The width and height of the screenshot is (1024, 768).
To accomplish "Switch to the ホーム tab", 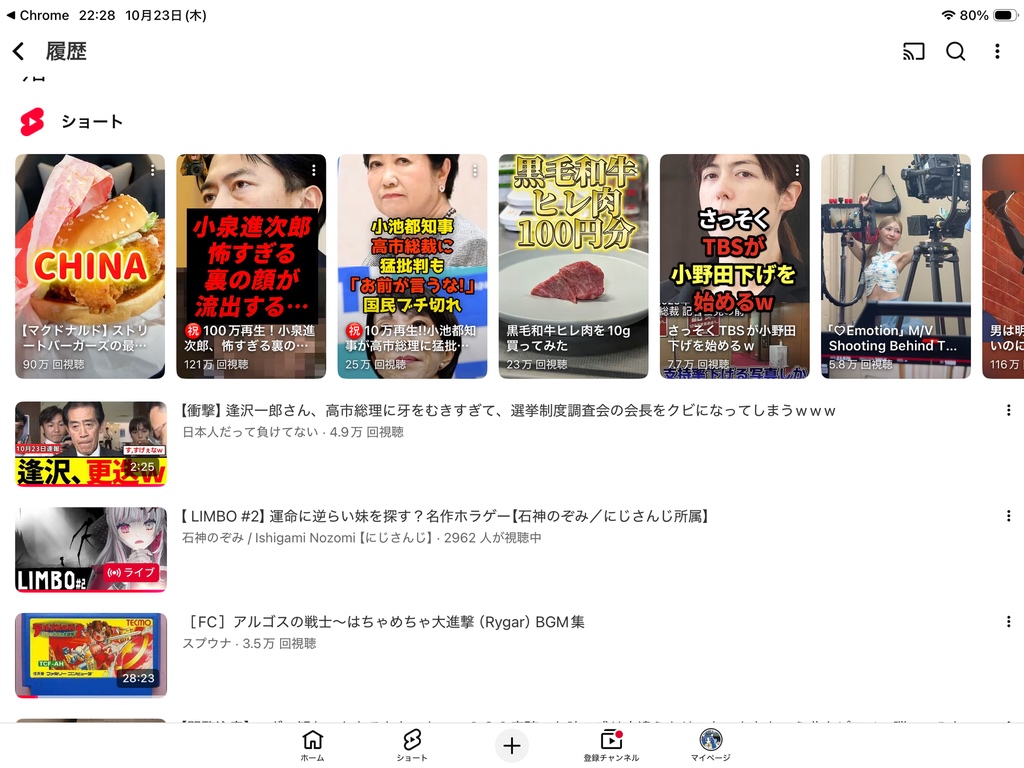I will pyautogui.click(x=312, y=745).
